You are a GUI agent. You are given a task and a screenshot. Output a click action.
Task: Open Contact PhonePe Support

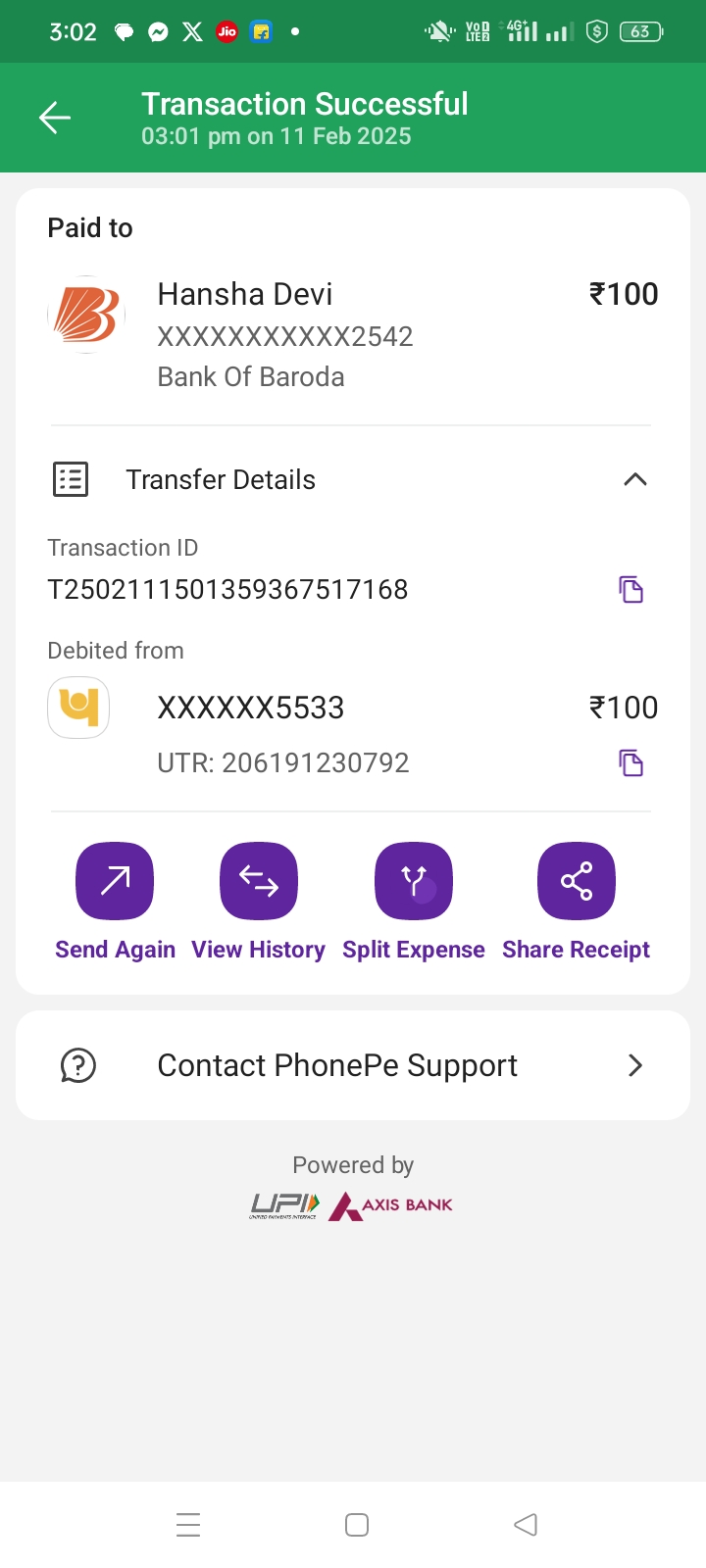(x=353, y=1065)
